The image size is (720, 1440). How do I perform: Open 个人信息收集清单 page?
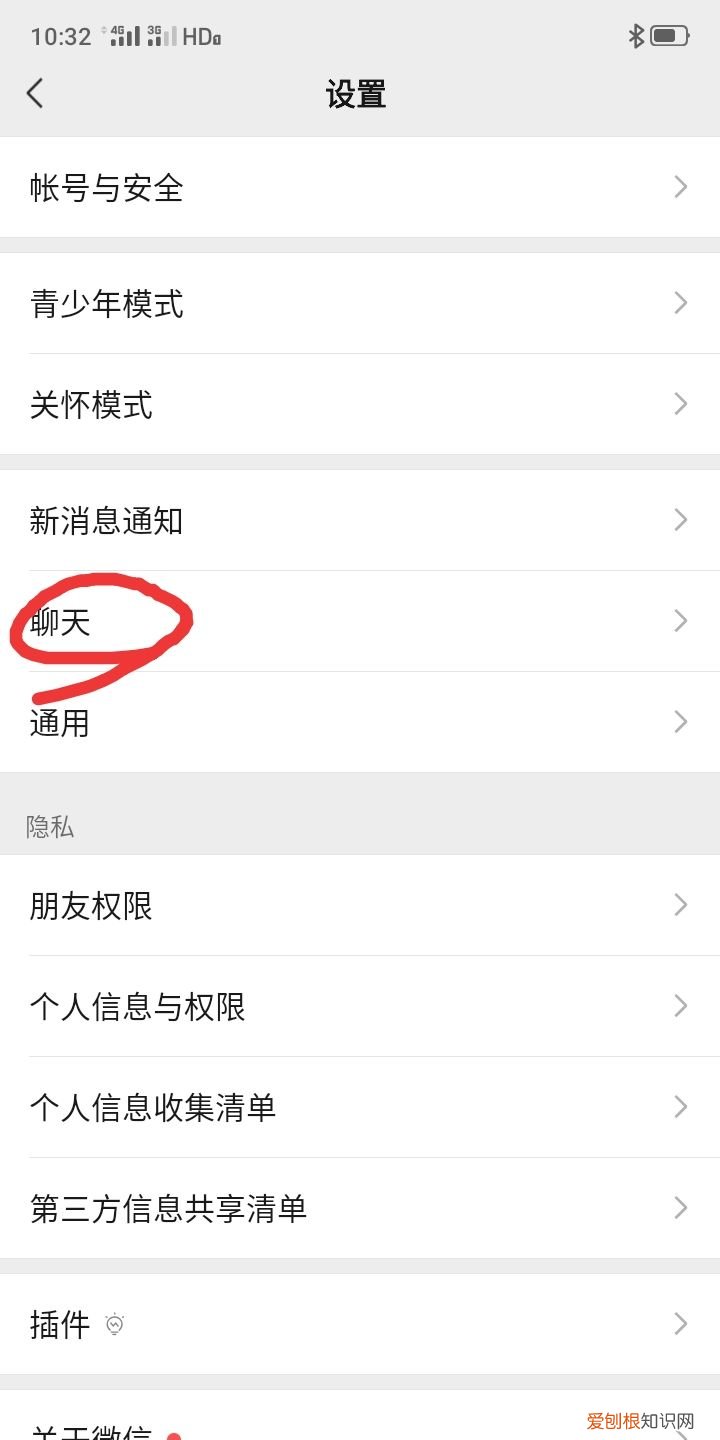tap(360, 1107)
